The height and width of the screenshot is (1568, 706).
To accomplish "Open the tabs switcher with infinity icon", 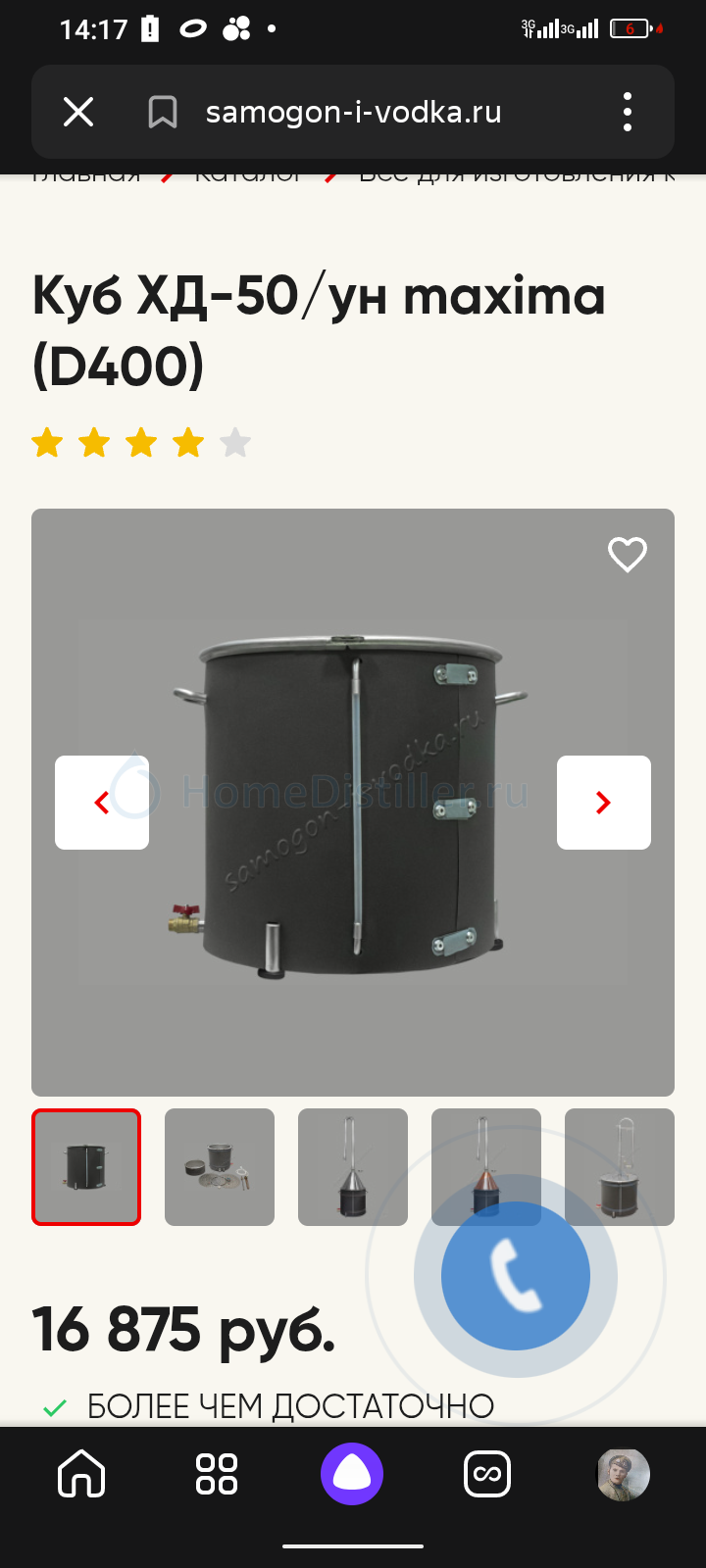I will click(x=487, y=1474).
